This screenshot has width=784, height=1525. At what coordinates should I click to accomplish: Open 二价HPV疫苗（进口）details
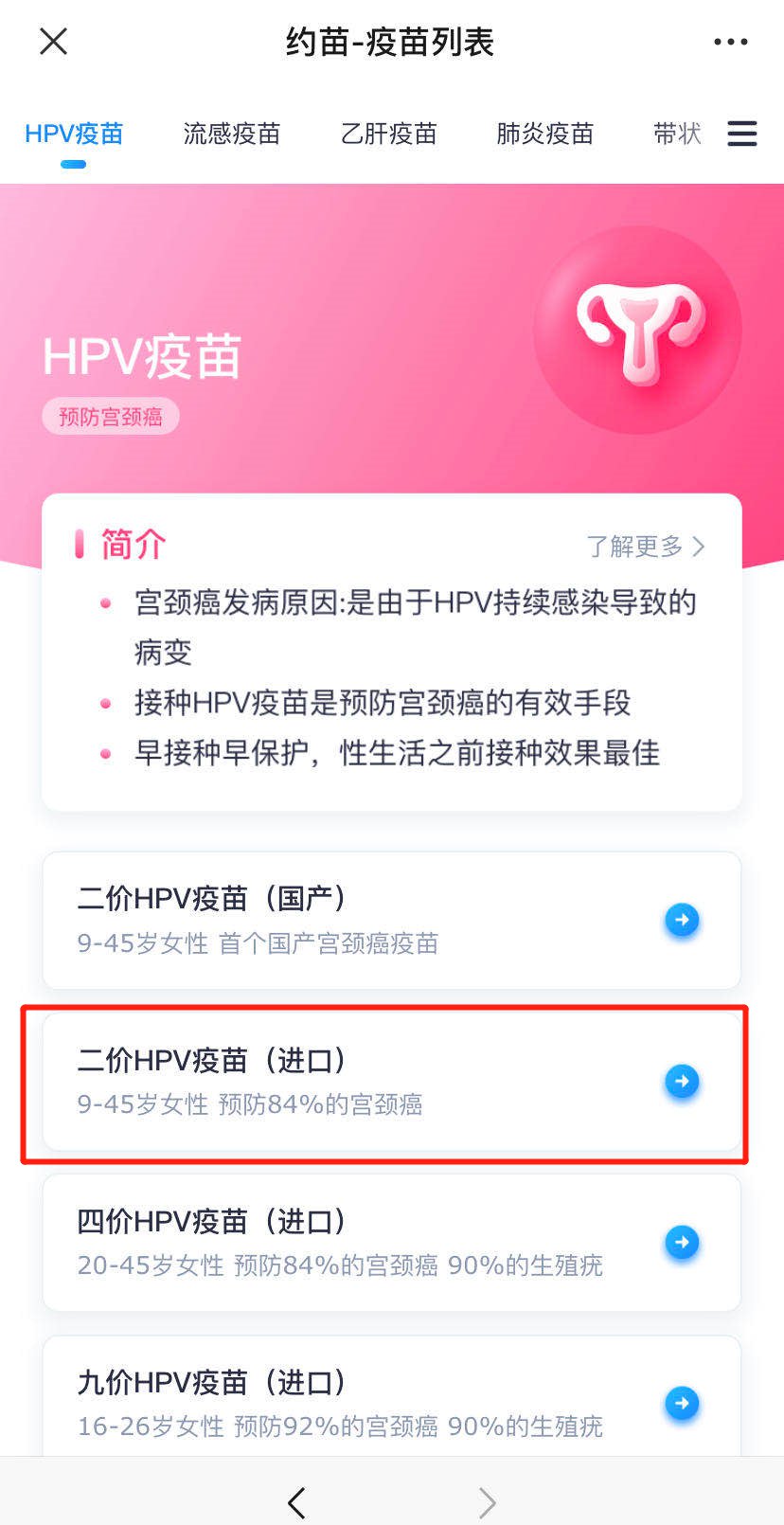[391, 1081]
